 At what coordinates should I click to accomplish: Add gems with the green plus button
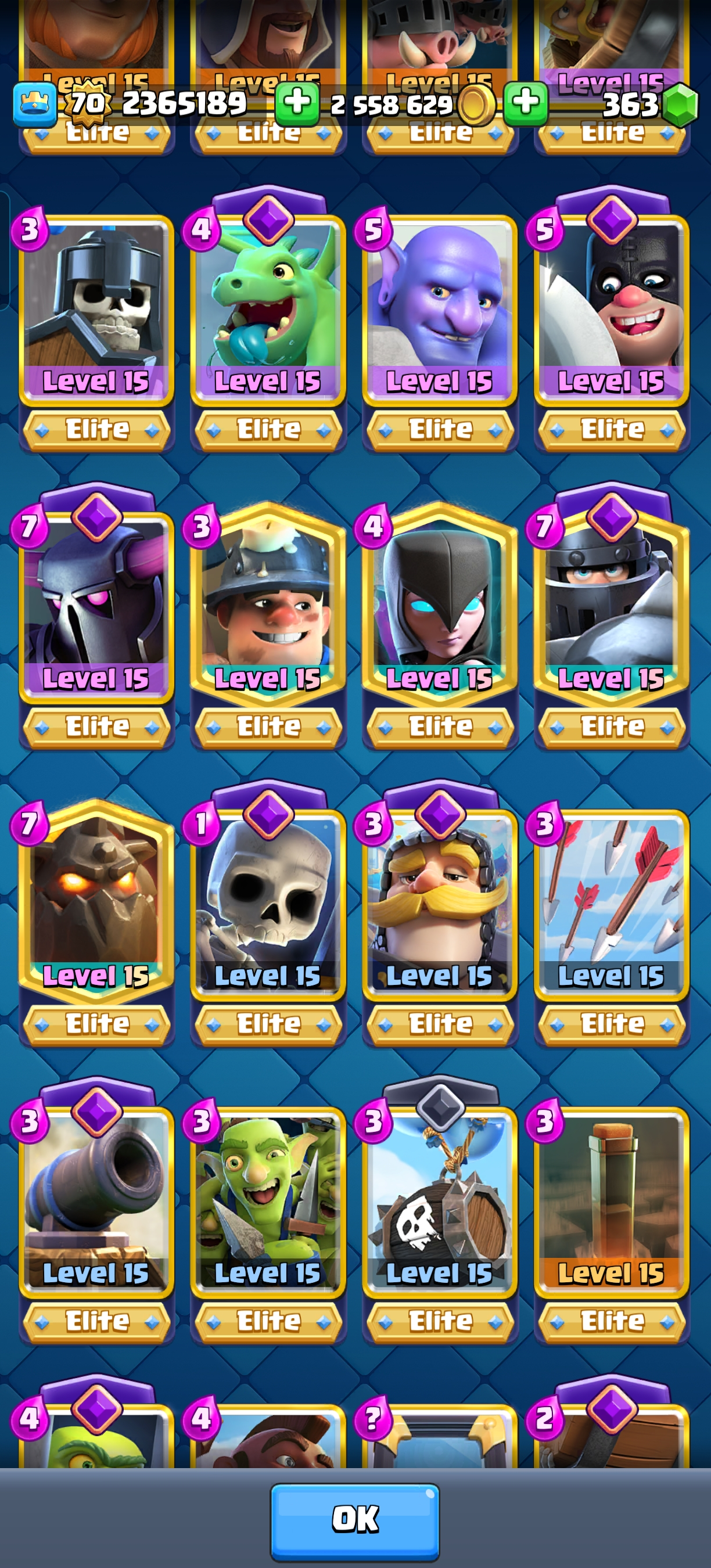[526, 103]
